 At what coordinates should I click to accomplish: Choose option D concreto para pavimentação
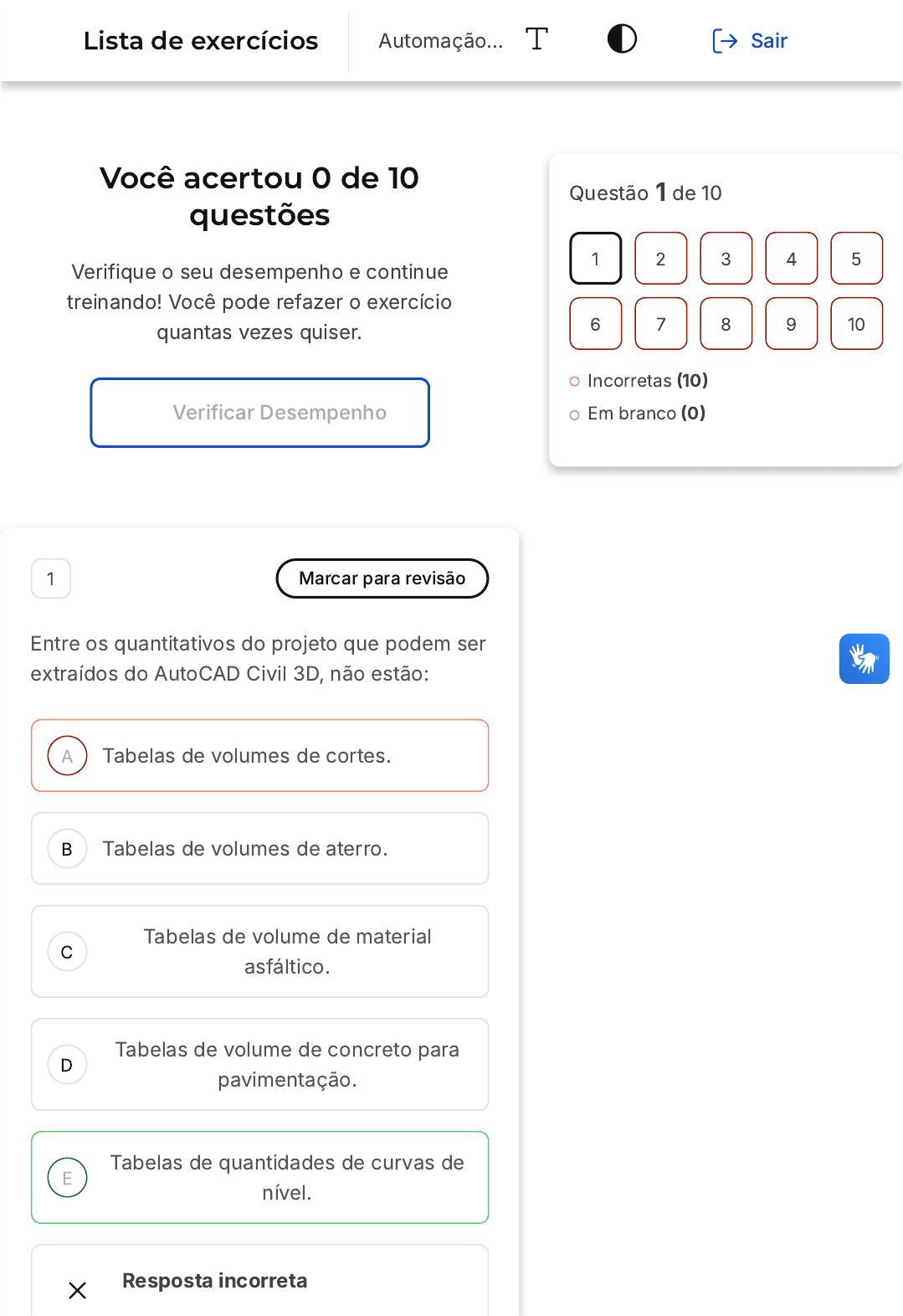click(x=260, y=1065)
